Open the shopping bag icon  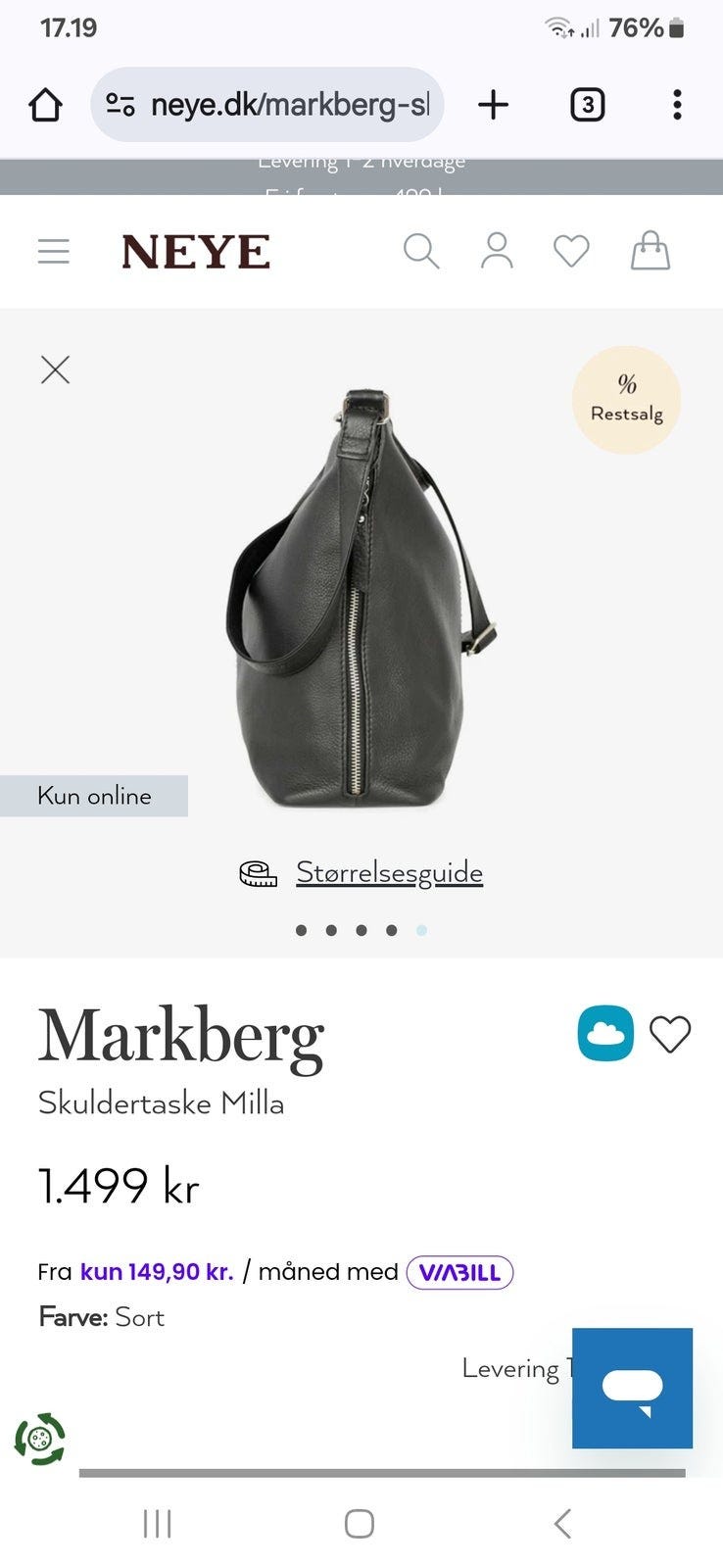pyautogui.click(x=649, y=251)
